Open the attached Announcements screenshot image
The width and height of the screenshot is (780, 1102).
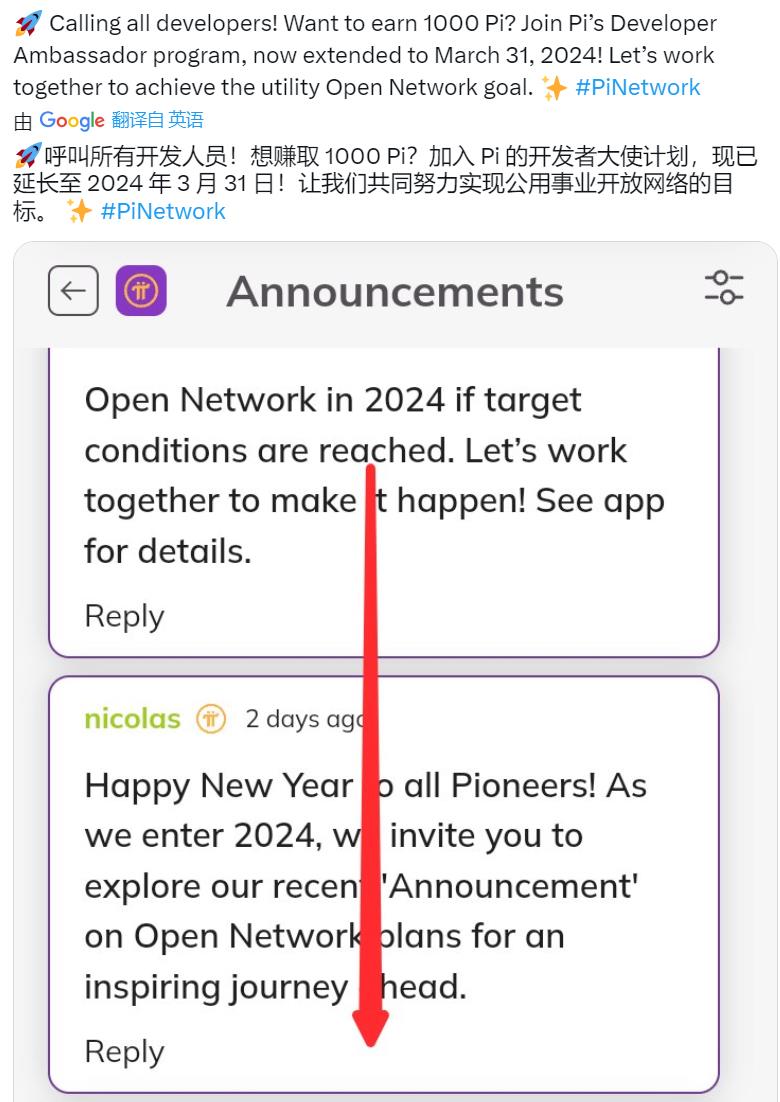395,670
